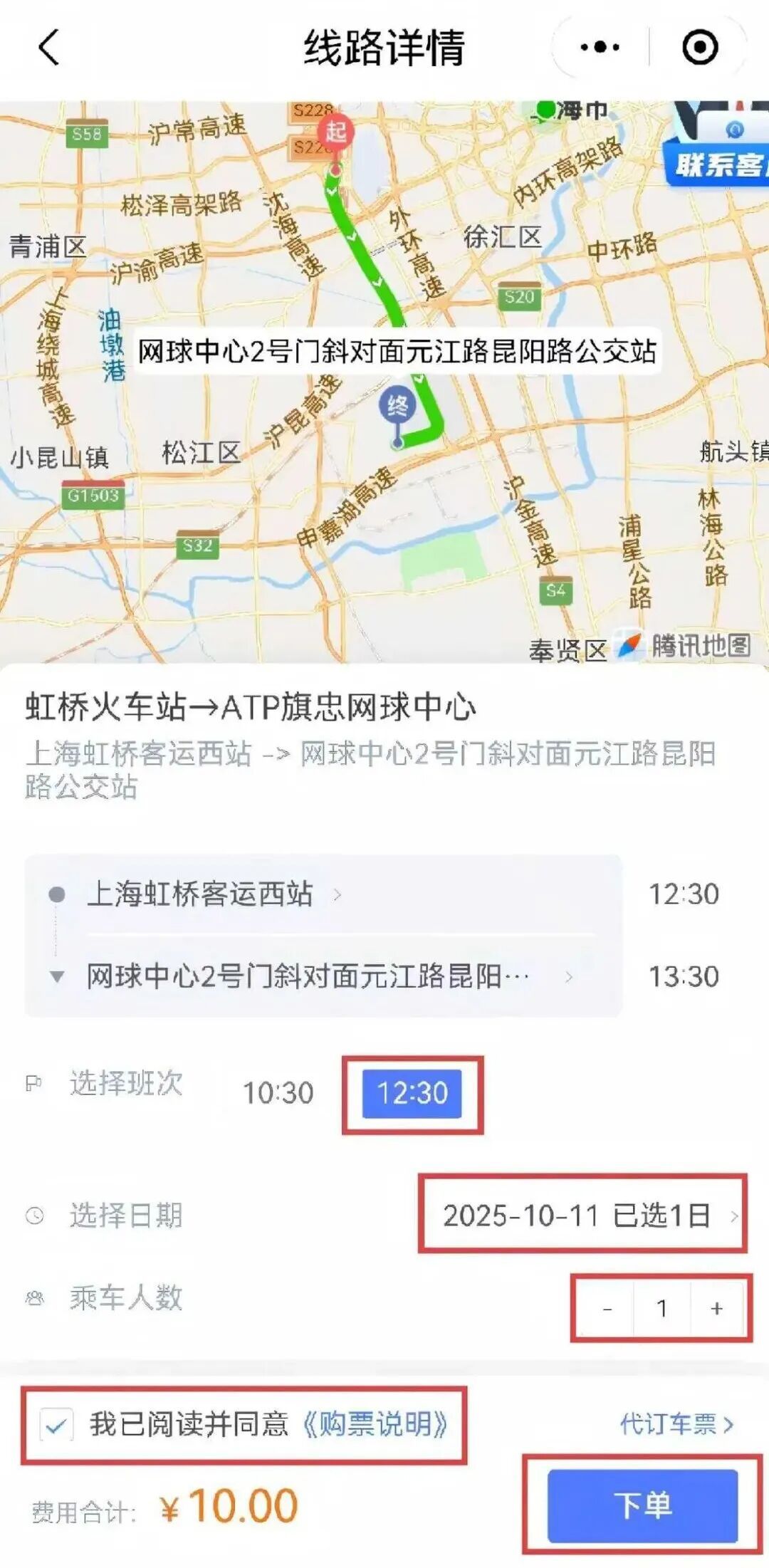
Task: Untick the 我已阅读并同意 agreement checkbox
Action: click(x=56, y=1425)
